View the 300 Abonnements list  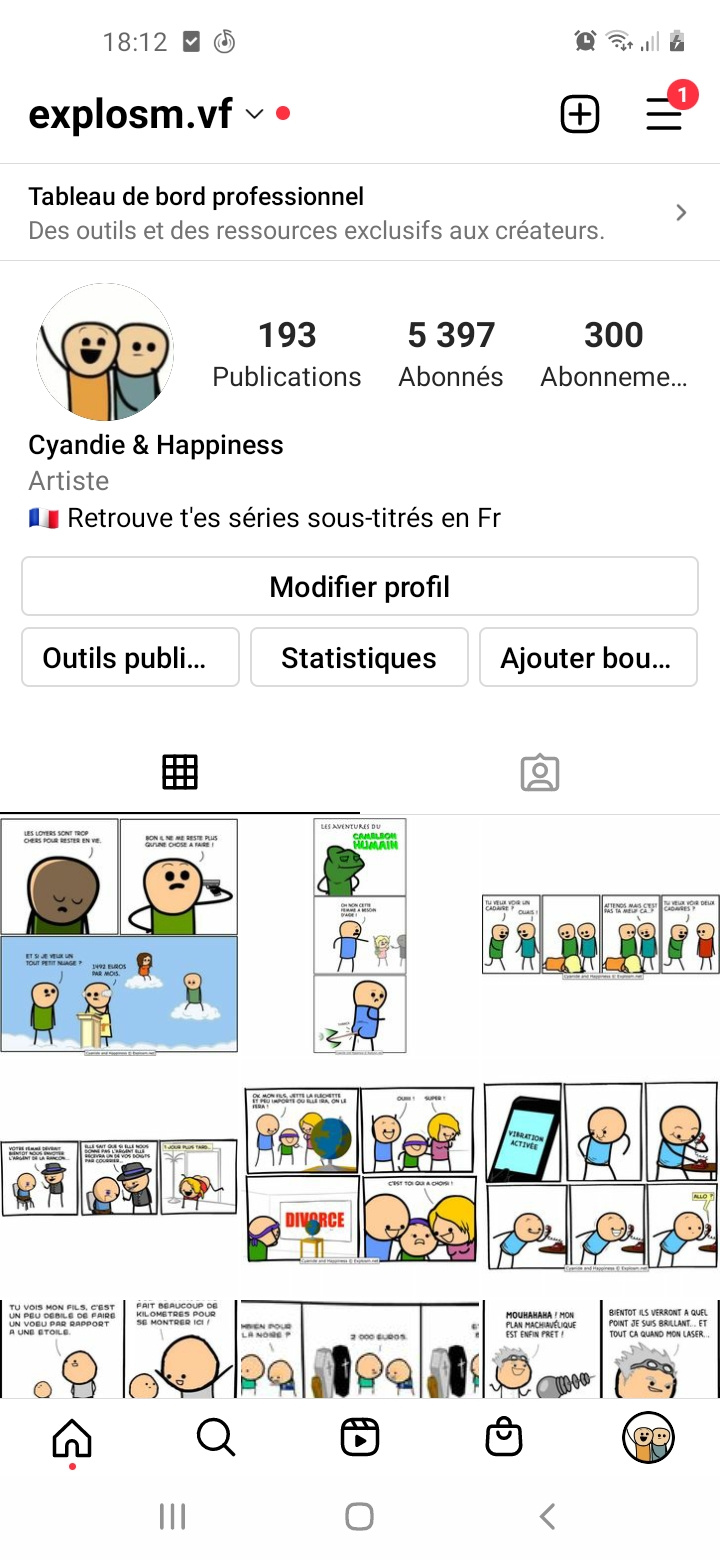pos(613,354)
